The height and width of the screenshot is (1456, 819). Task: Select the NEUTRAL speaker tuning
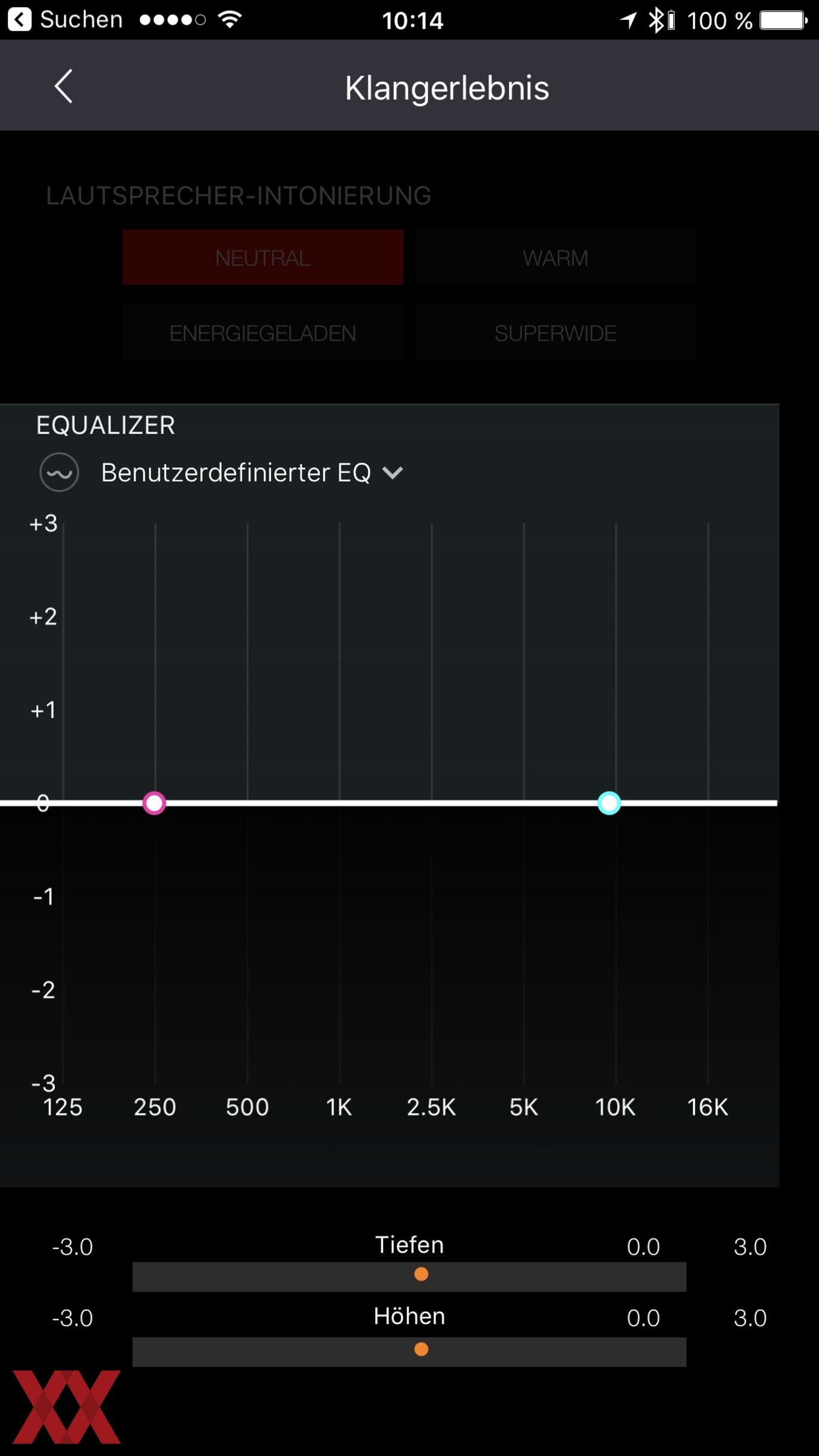pyautogui.click(x=263, y=257)
